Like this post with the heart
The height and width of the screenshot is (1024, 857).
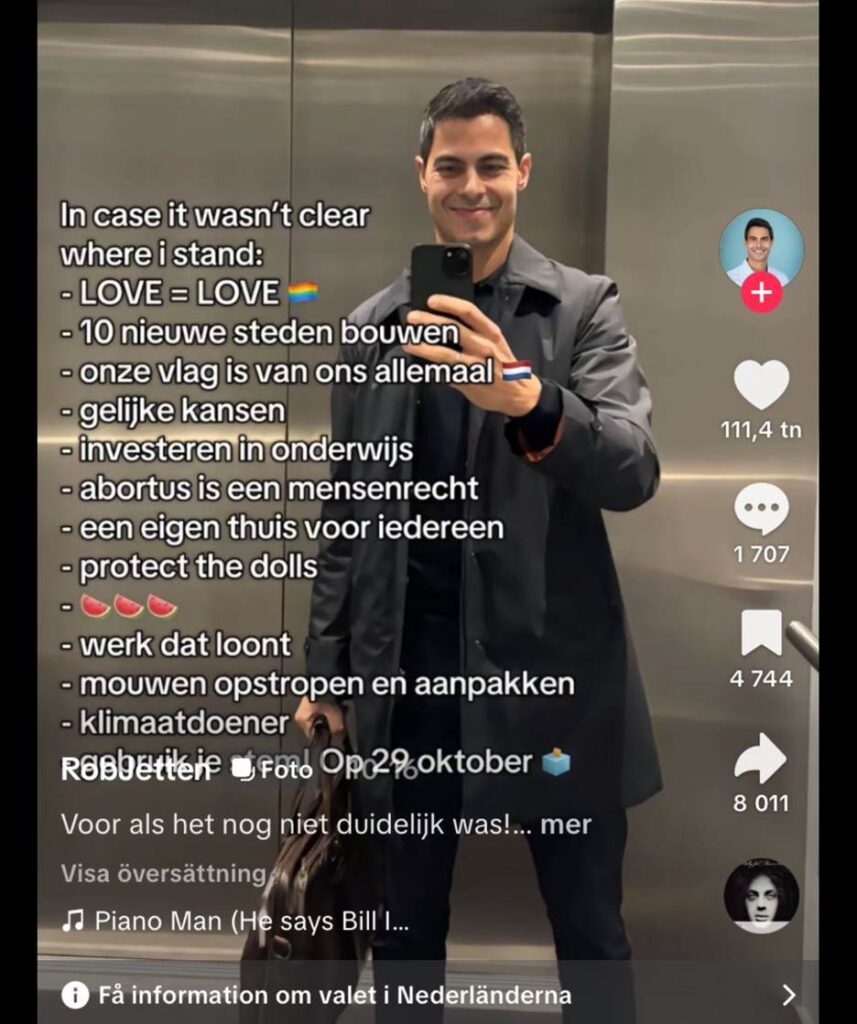click(761, 385)
